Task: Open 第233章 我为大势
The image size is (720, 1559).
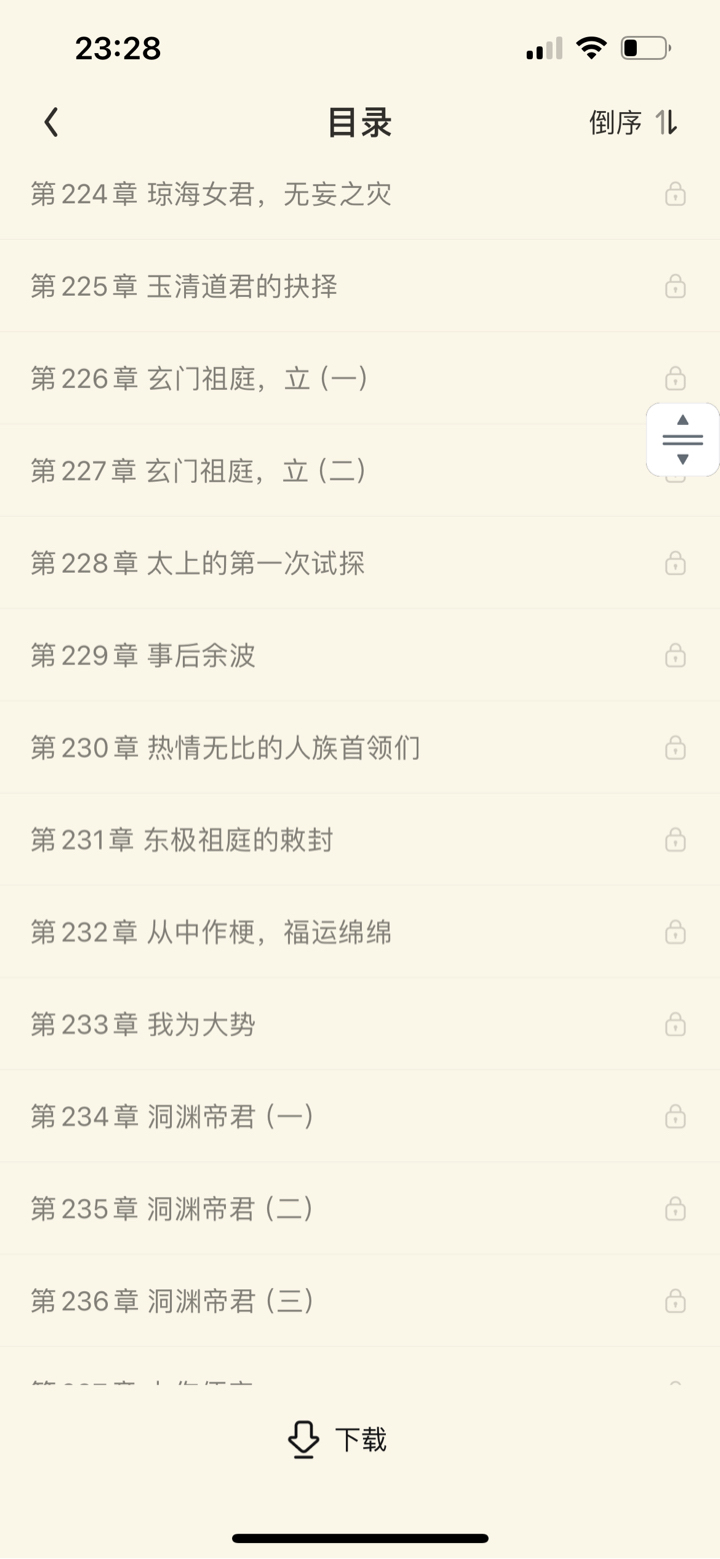Action: (143, 1025)
